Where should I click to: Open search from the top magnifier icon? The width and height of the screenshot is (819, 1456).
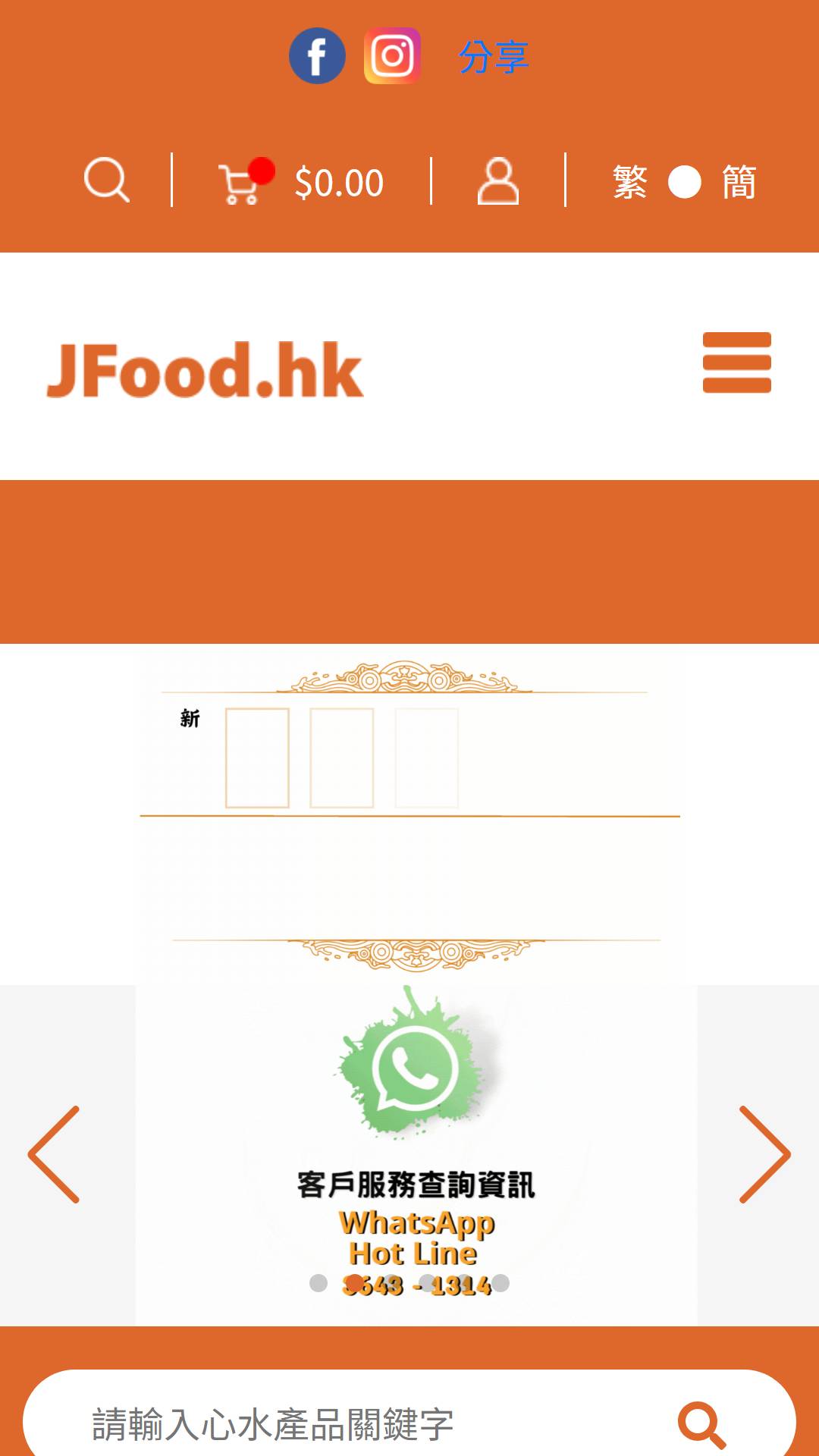click(x=106, y=180)
